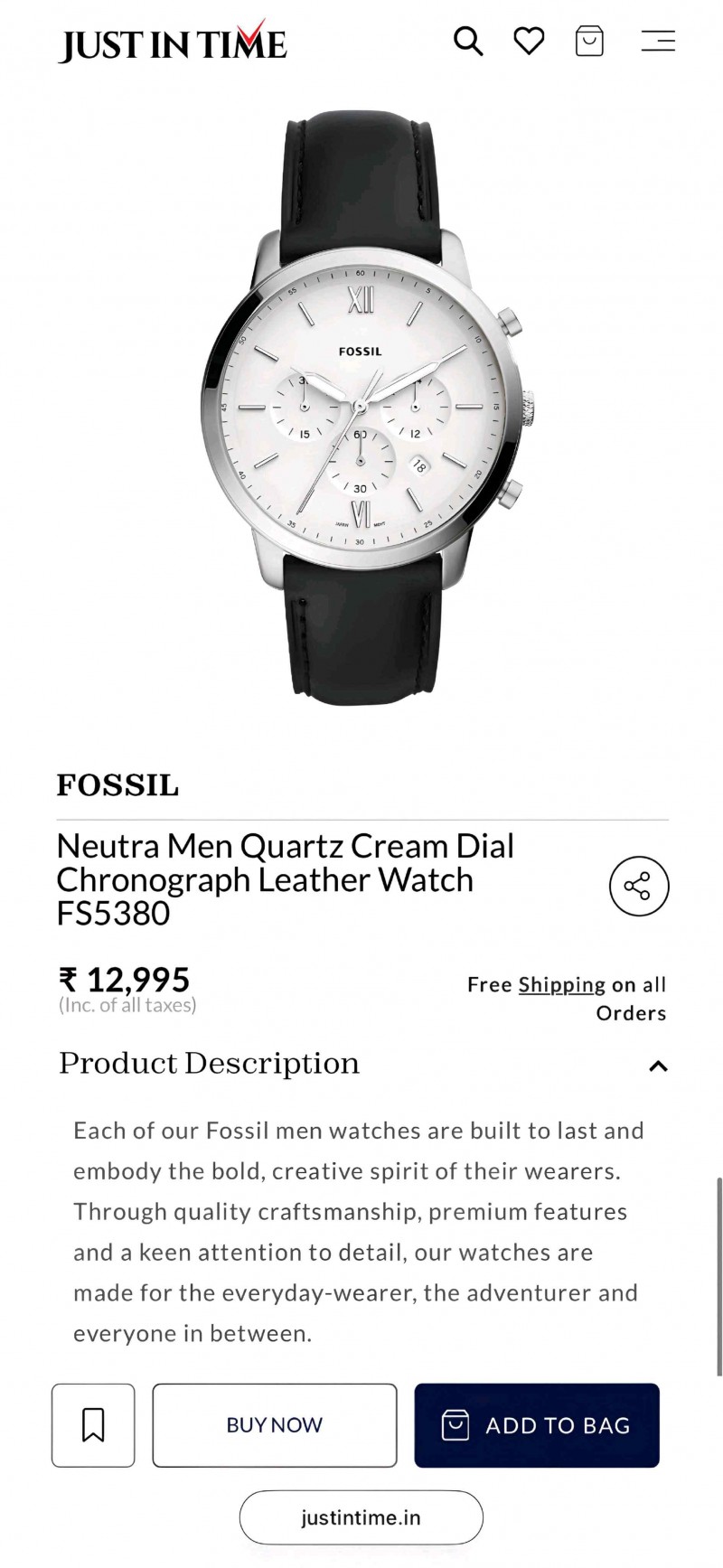Go to Just In Time homepage logo
The width and height of the screenshot is (723, 1568).
click(x=173, y=42)
